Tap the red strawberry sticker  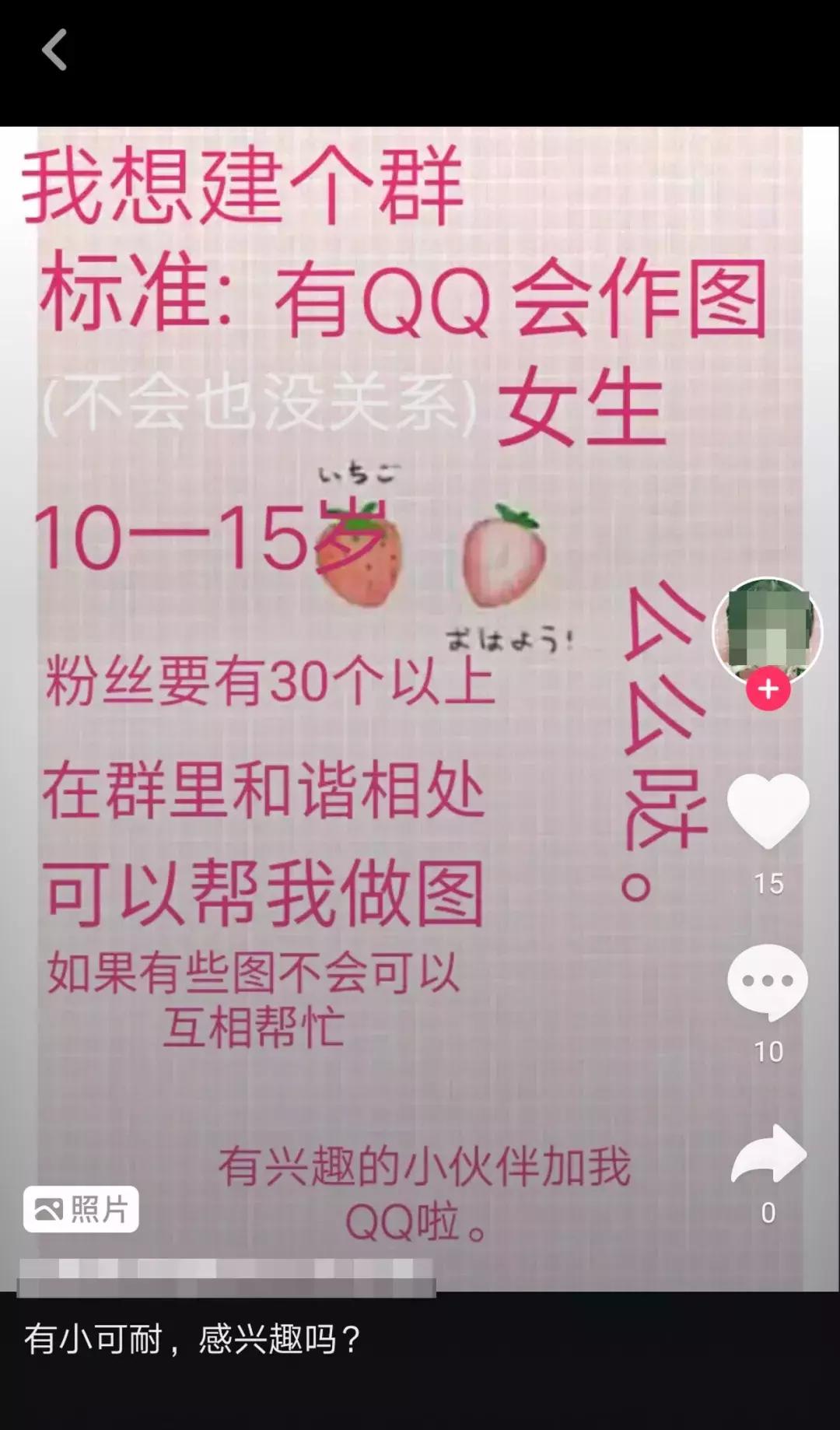click(357, 562)
